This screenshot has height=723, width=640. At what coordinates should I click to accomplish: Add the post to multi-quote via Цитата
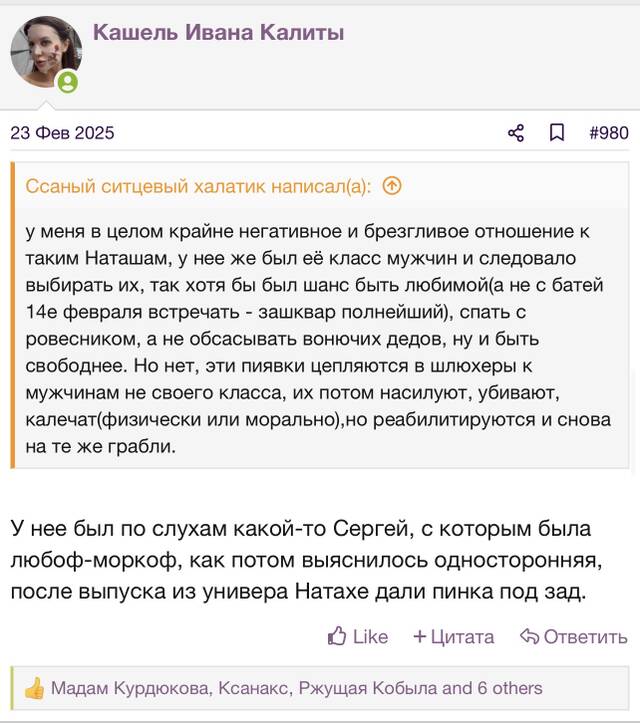click(x=454, y=637)
